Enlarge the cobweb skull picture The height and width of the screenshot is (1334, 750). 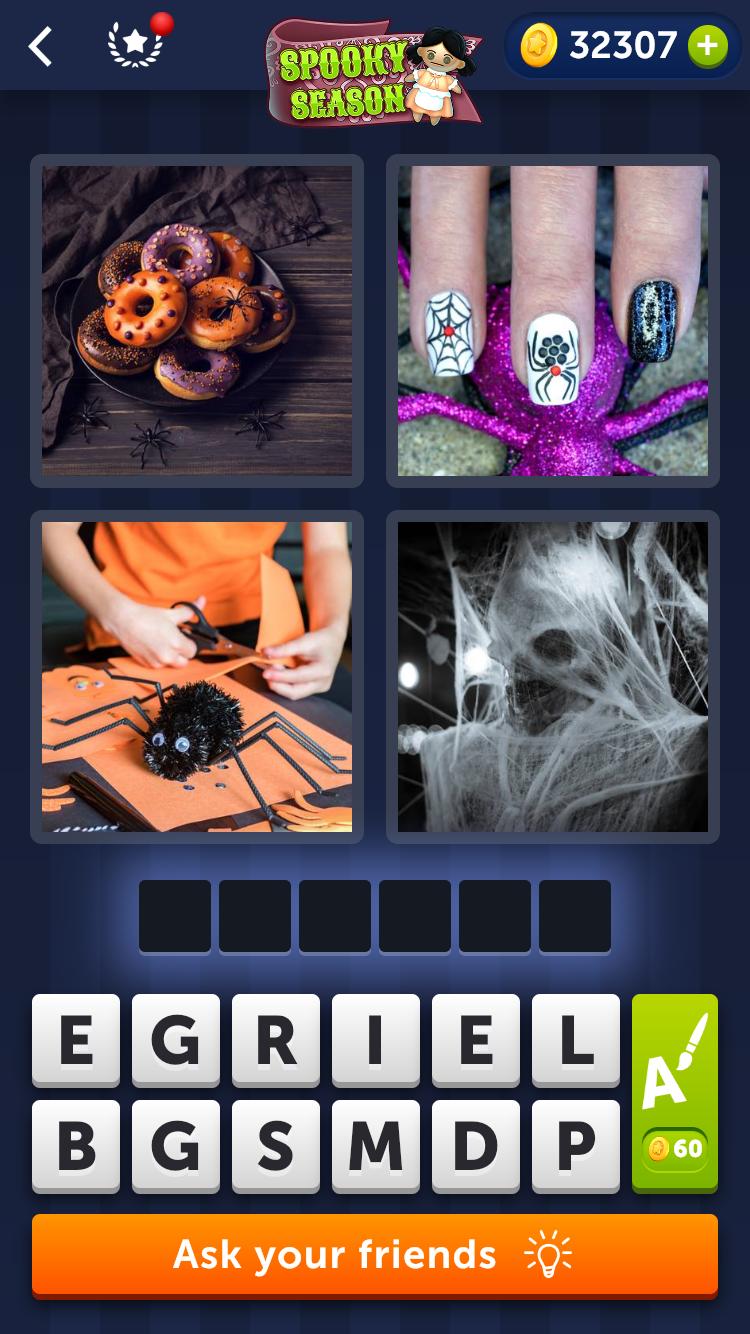click(x=553, y=677)
